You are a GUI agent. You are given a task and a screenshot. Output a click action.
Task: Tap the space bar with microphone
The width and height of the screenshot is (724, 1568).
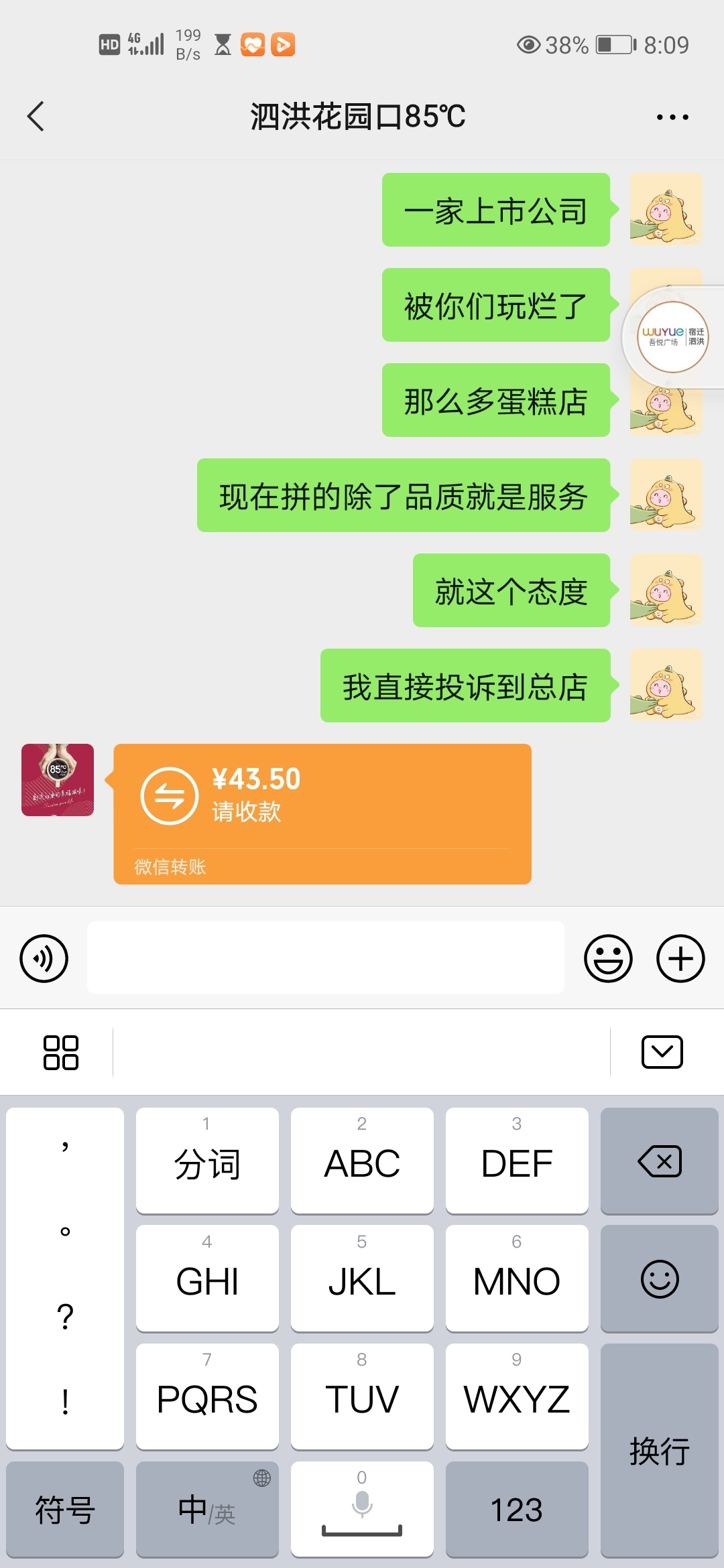pyautogui.click(x=362, y=1510)
